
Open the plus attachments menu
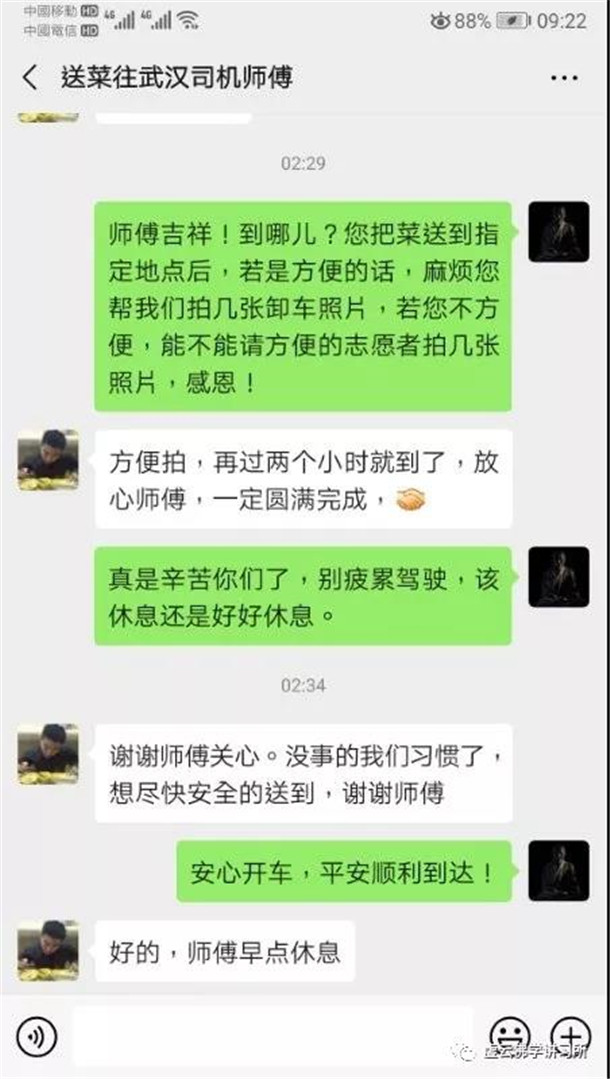(x=571, y=1034)
